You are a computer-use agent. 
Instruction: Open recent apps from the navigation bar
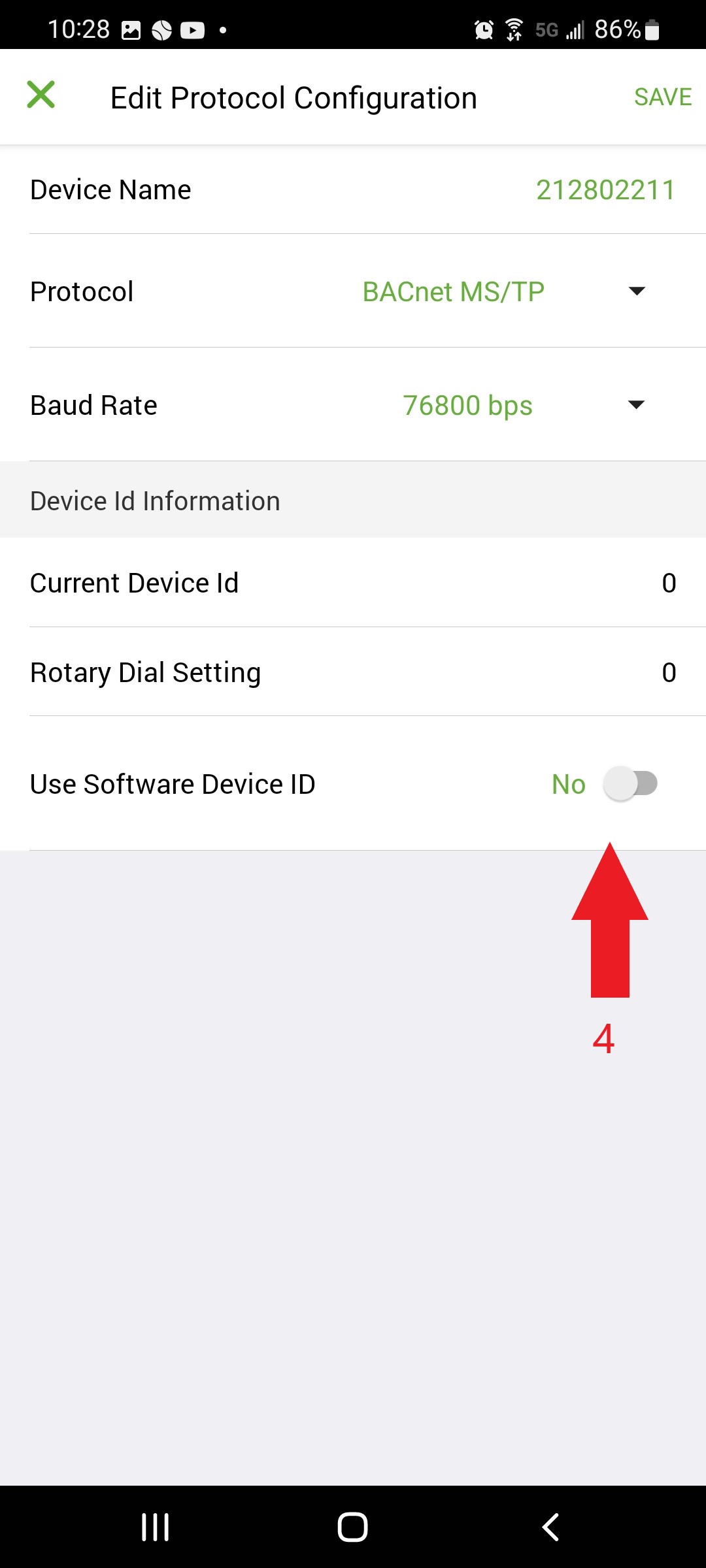(x=156, y=1527)
